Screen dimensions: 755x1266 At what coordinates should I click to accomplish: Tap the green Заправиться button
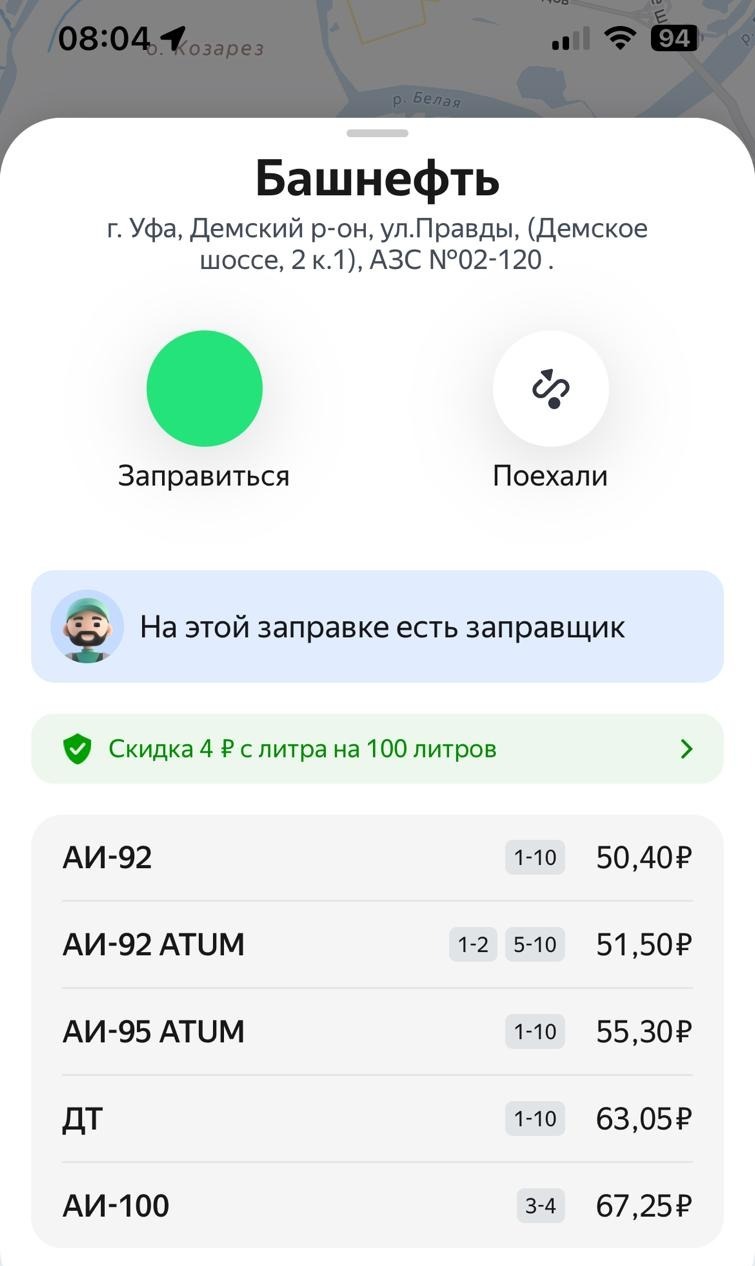pos(204,389)
